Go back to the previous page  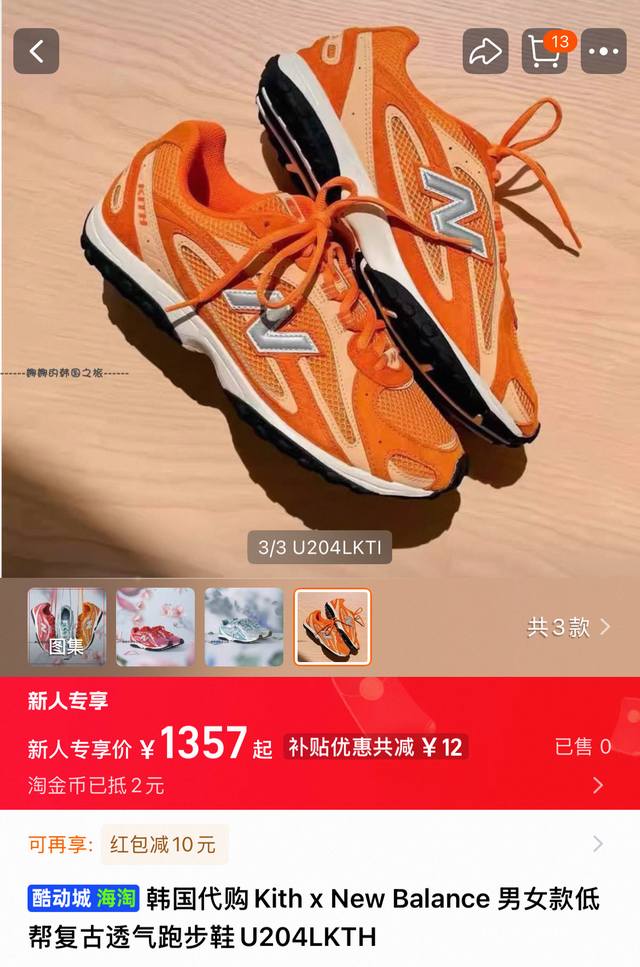click(x=36, y=51)
